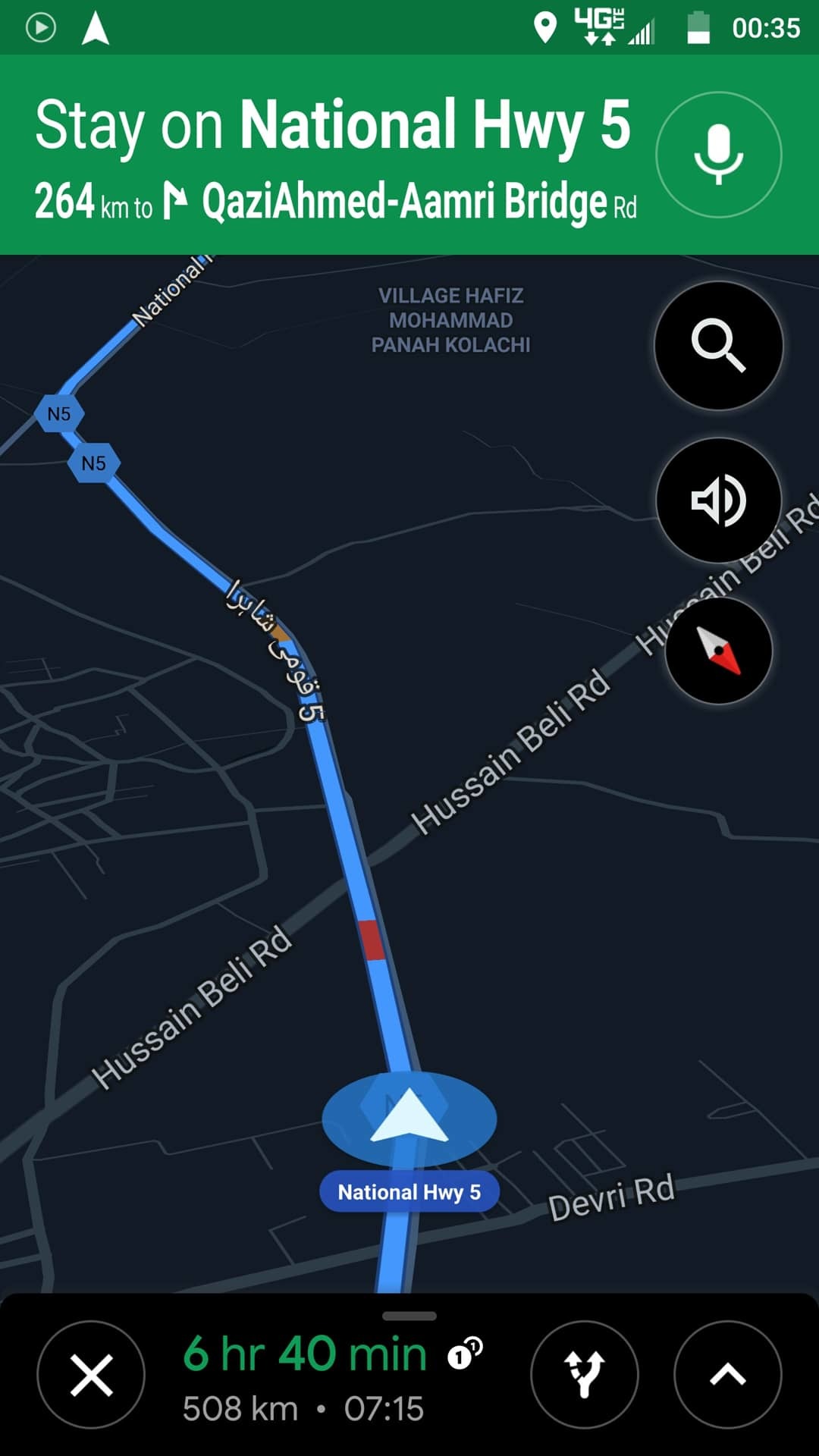Expand the trip details panel

727,1375
